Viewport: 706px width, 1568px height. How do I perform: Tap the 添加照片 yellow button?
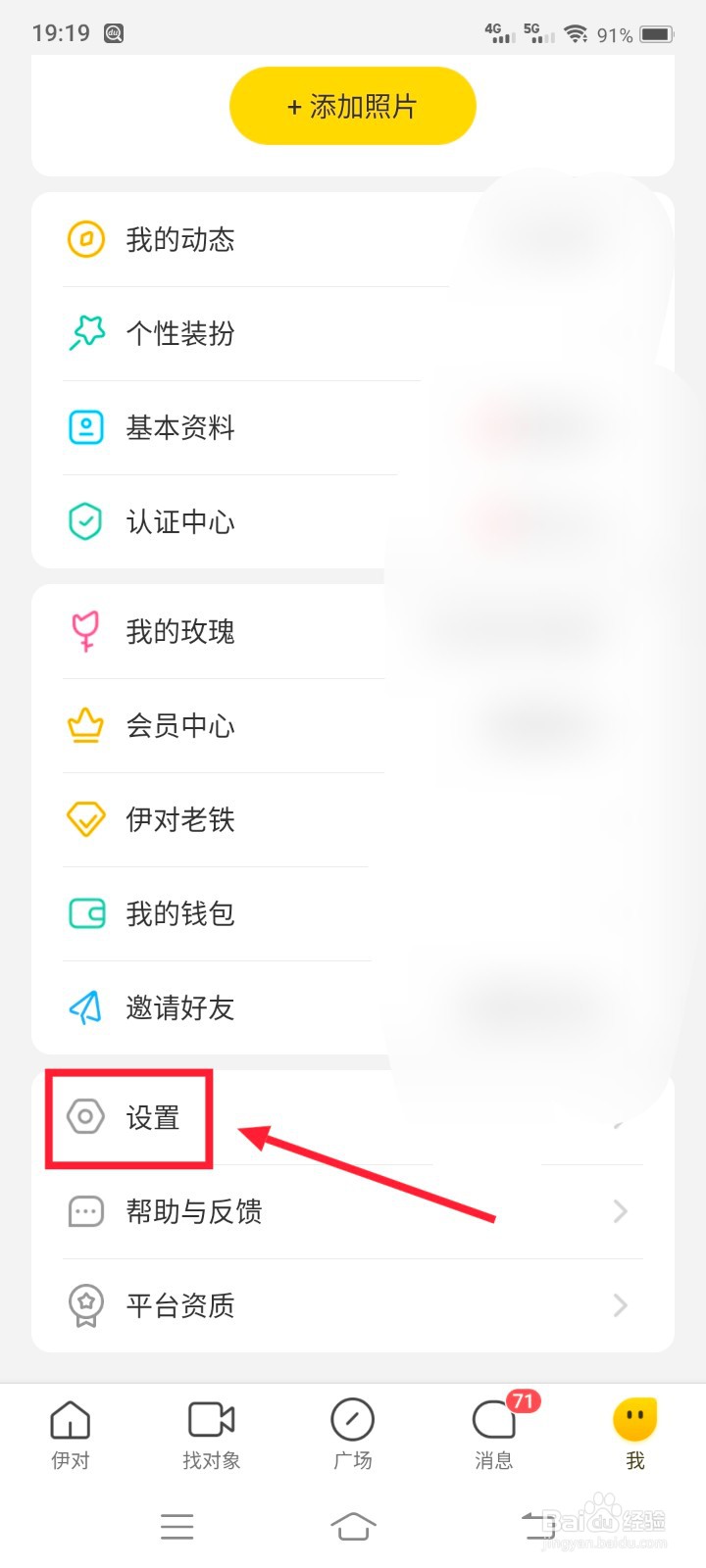pos(351,105)
